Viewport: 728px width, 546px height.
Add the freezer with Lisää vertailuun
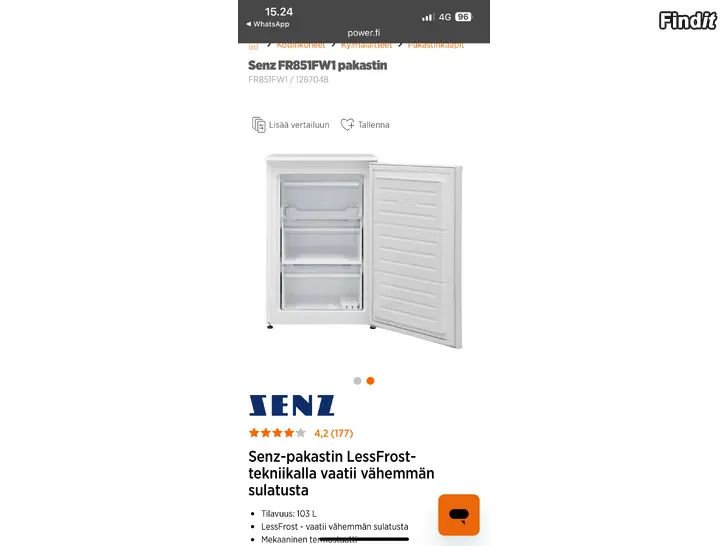(291, 125)
